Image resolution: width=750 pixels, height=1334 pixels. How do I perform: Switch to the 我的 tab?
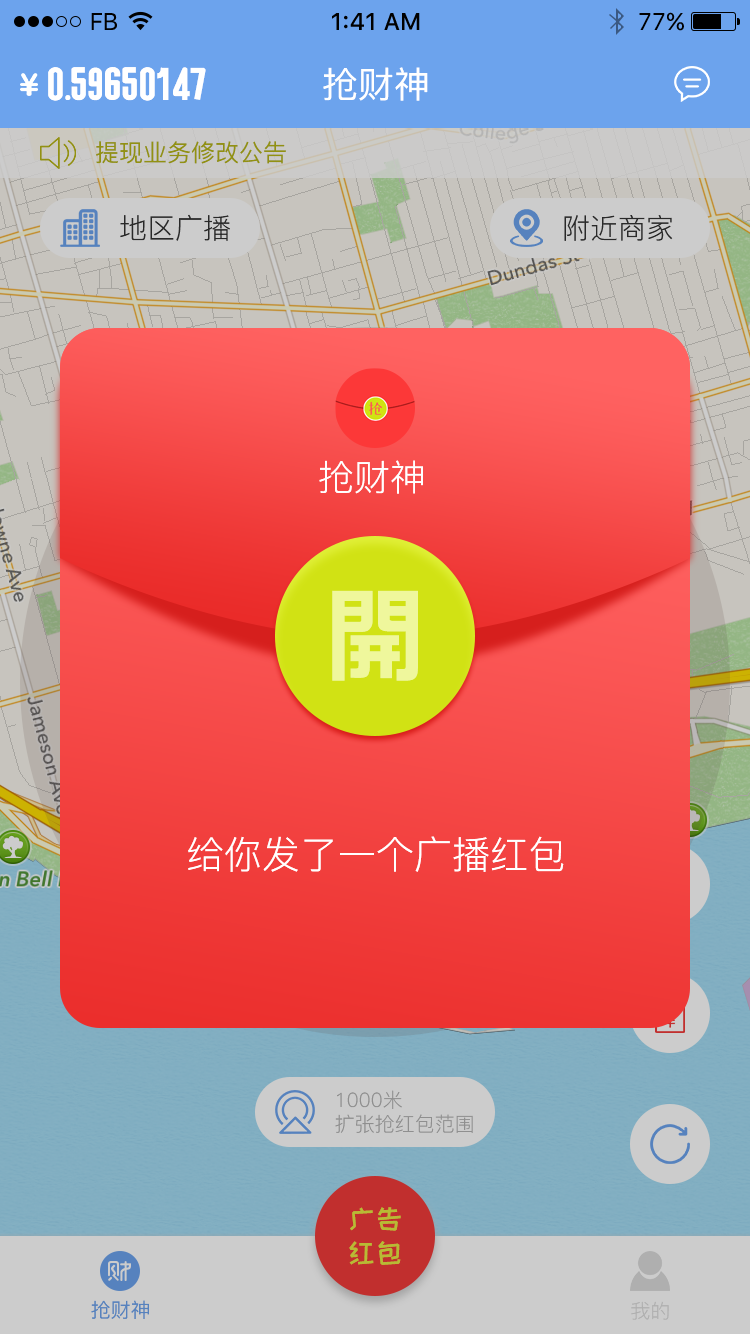[x=650, y=1290]
